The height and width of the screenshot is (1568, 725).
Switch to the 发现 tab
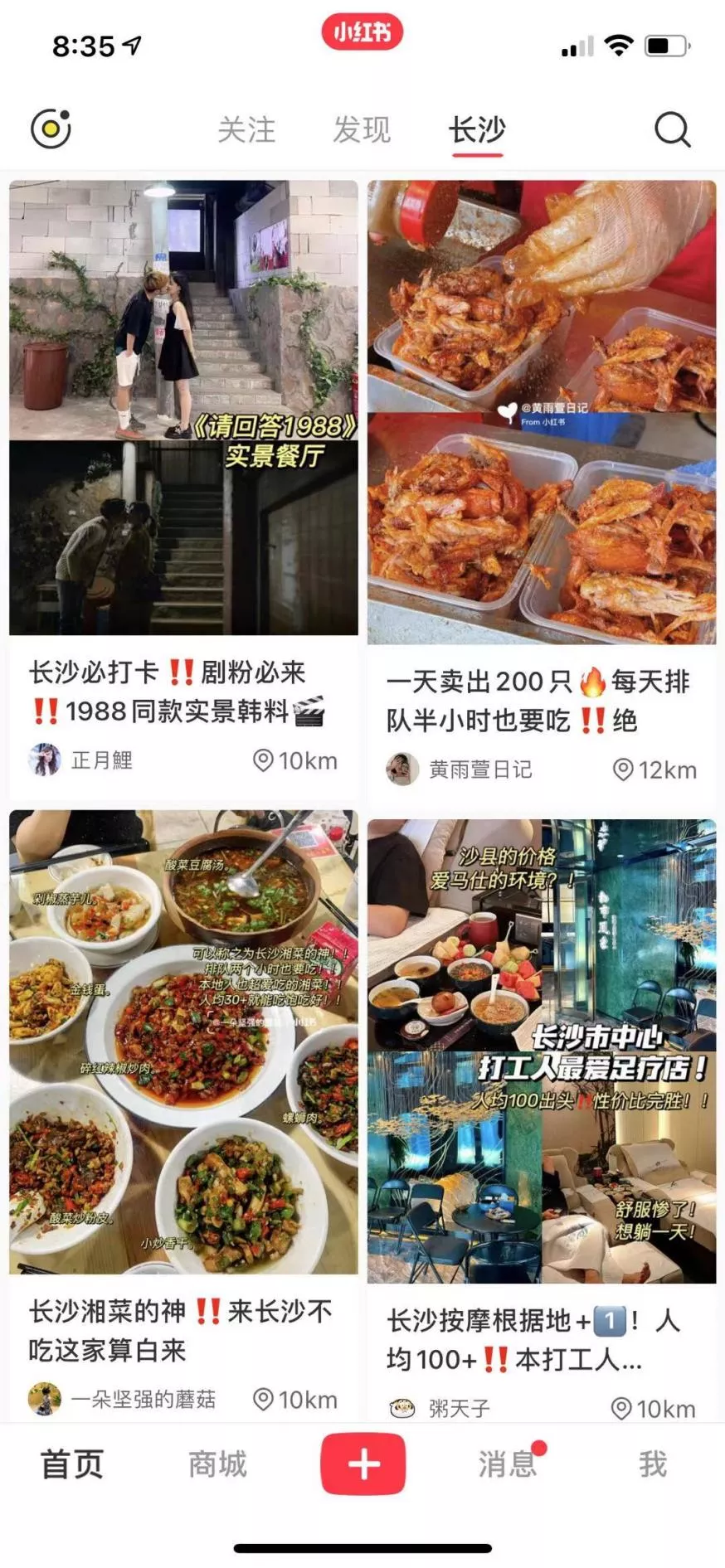pos(362,130)
